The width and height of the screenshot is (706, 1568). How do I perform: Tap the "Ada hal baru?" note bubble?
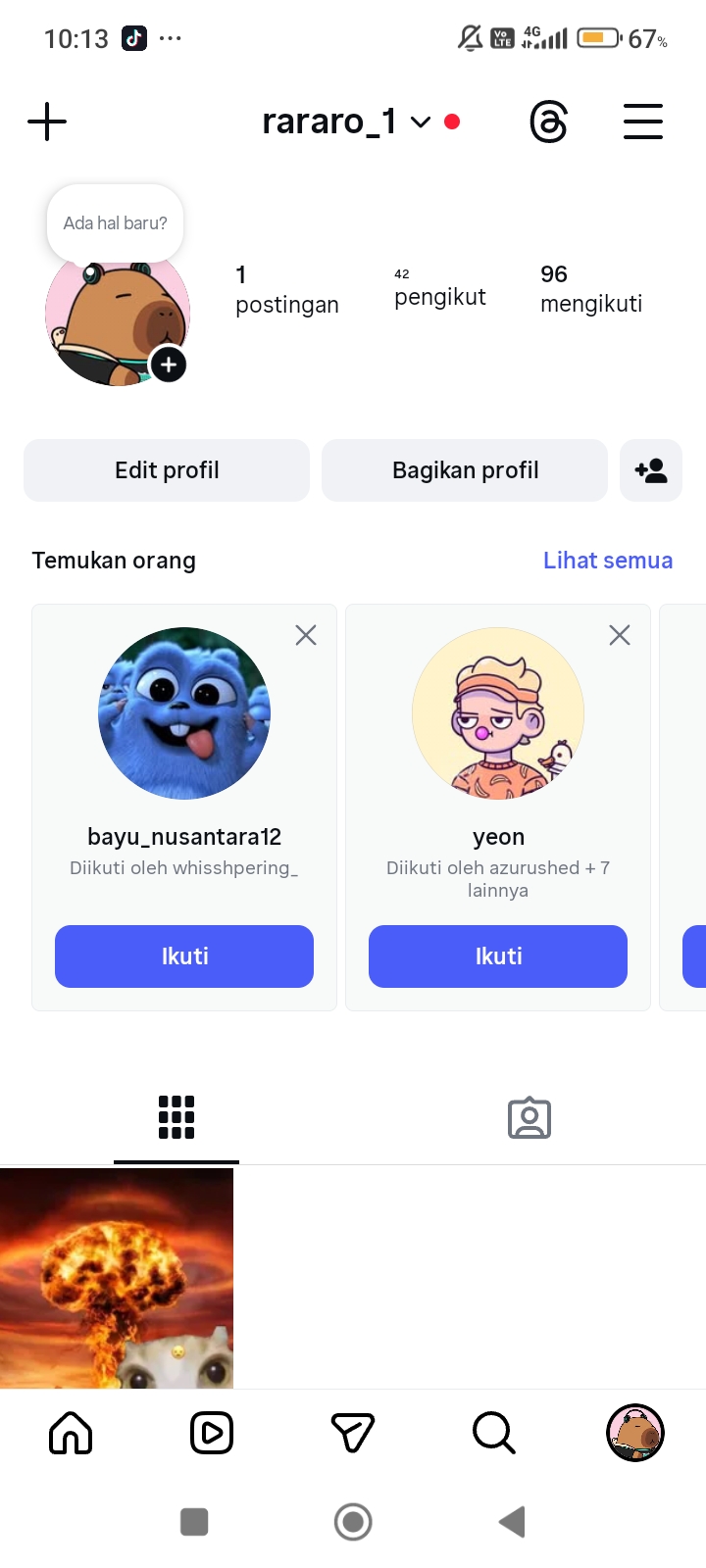click(115, 223)
